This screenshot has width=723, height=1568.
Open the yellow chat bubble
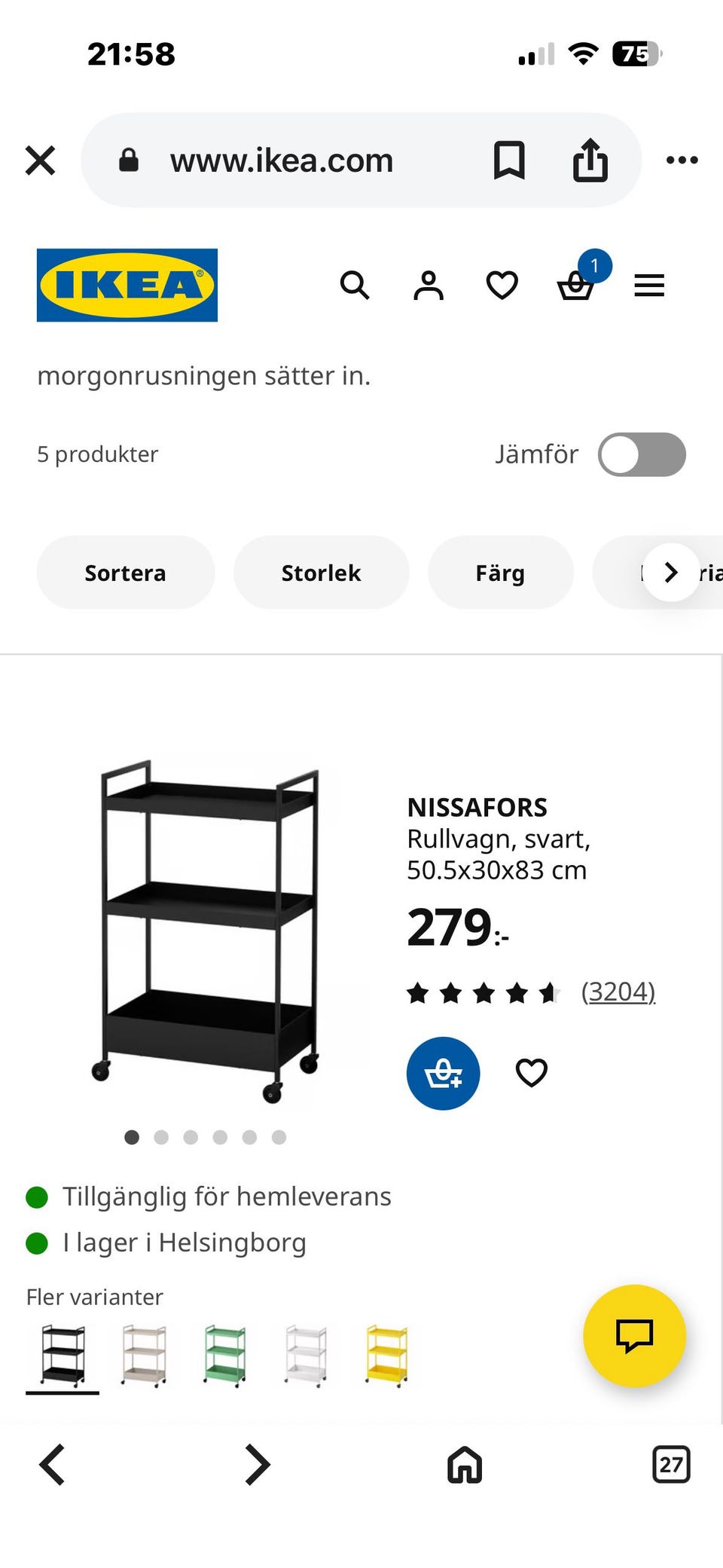[634, 1335]
